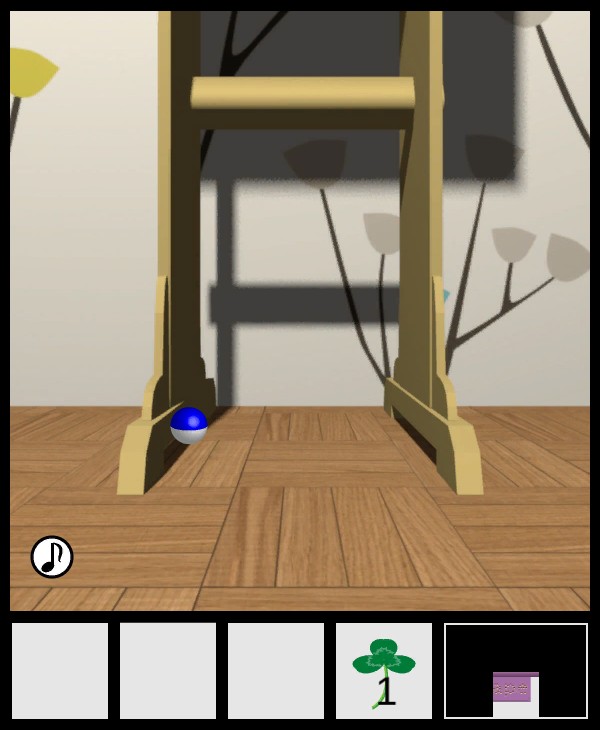600x730 pixels.
Task: Select the clover item in inventory
Action: tap(384, 671)
